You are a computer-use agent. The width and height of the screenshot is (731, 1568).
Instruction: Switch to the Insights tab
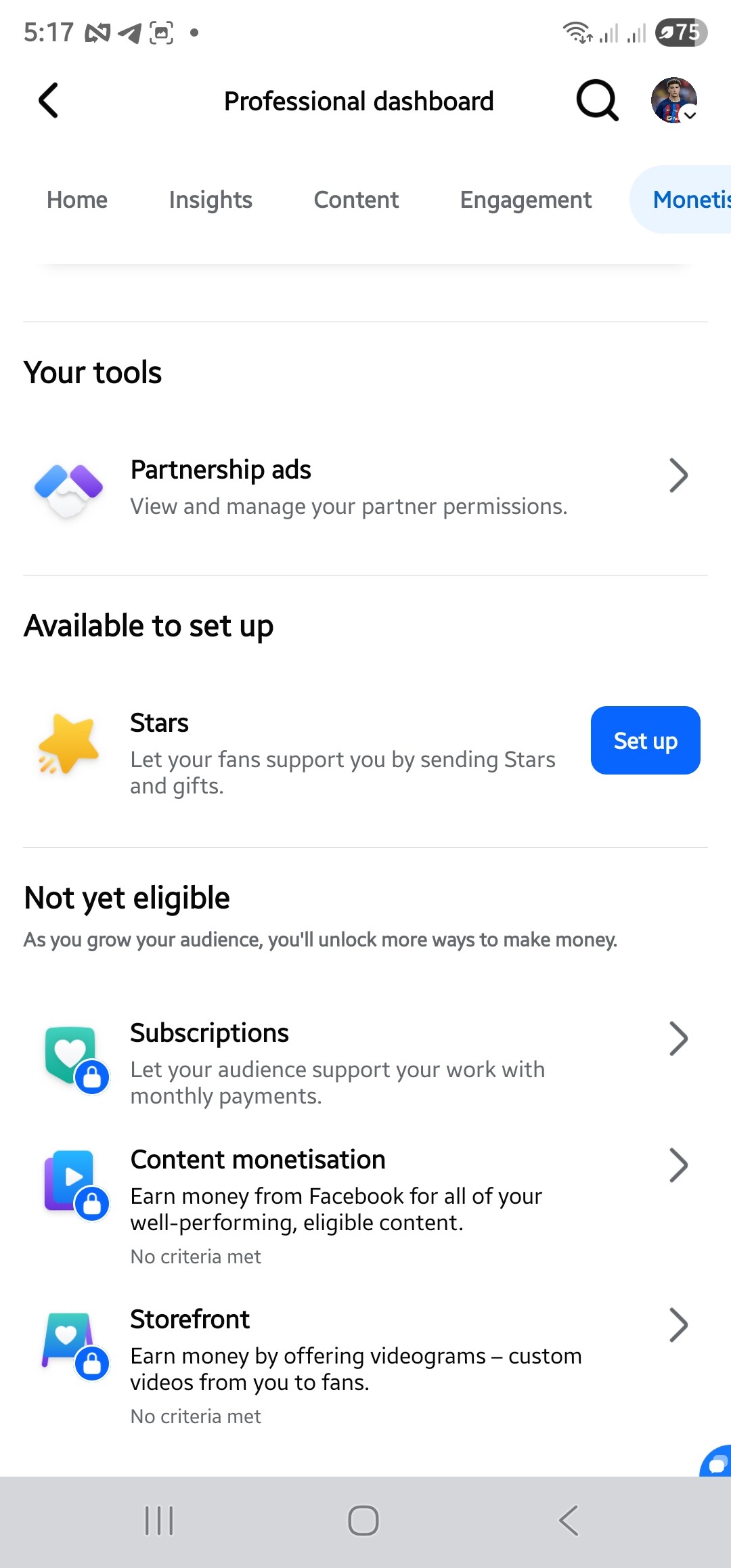point(211,200)
